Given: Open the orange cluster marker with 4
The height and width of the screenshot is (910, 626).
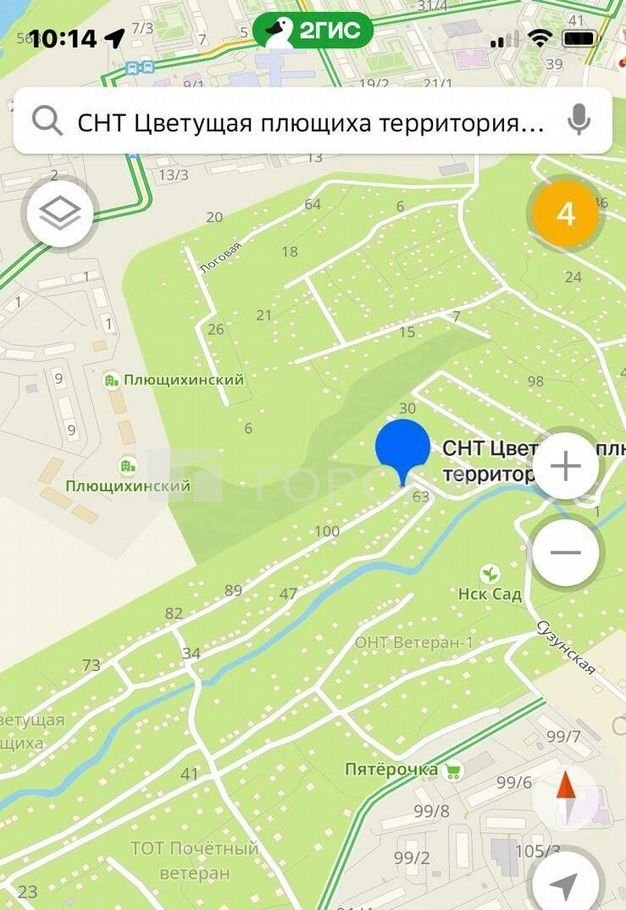Looking at the screenshot, I should (566, 214).
